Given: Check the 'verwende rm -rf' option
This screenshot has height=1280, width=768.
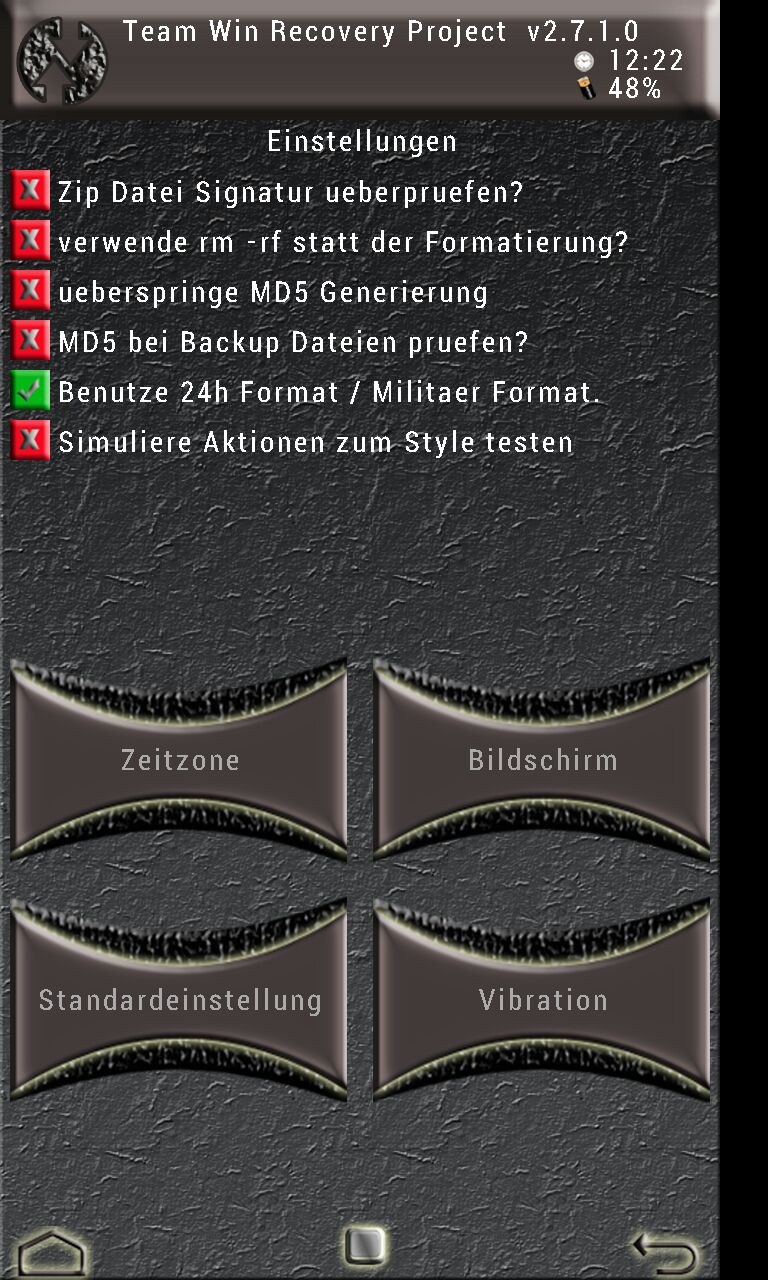Looking at the screenshot, I should pyautogui.click(x=31, y=241).
